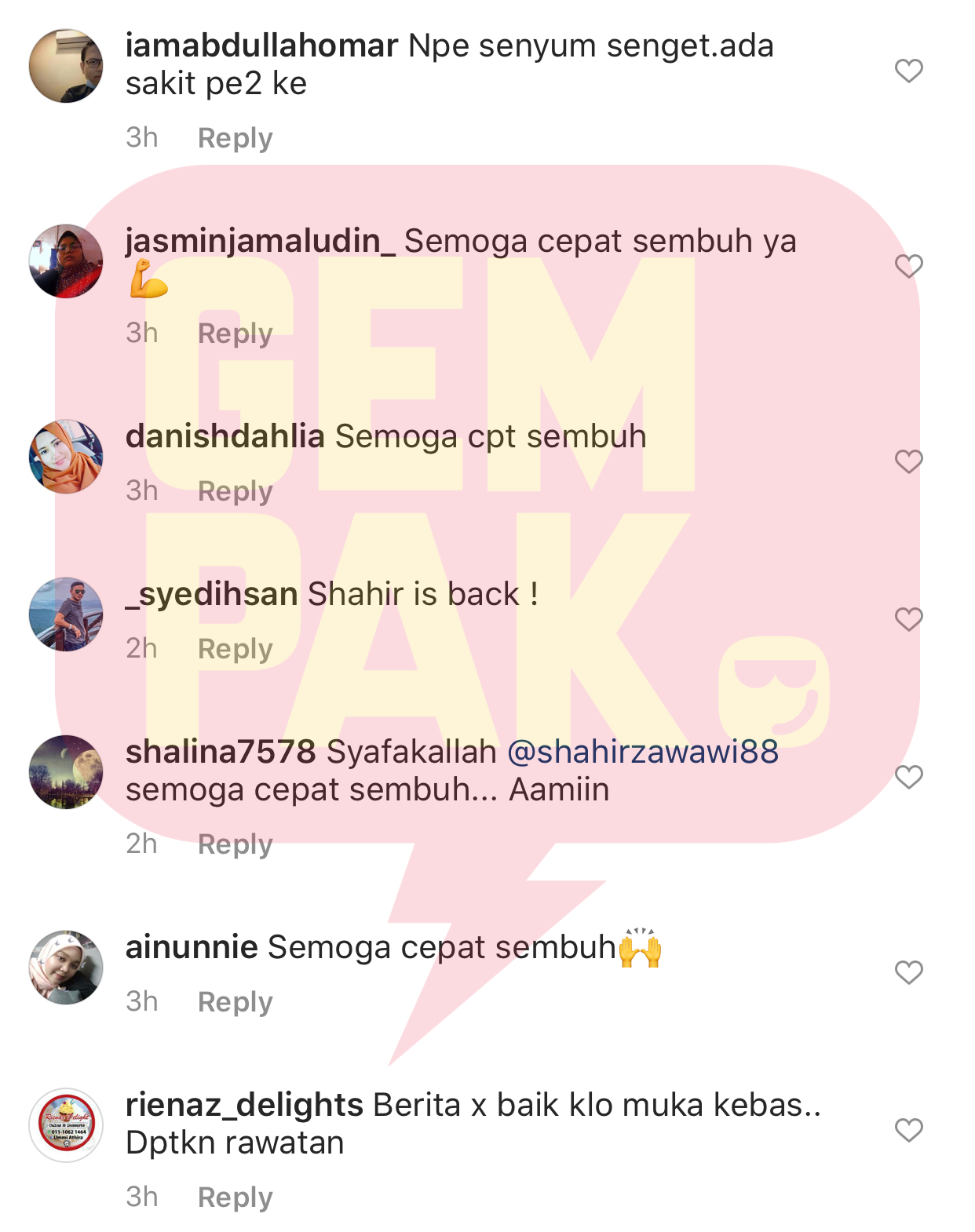
Task: Reply to rienaz_delights' comment
Action: pos(235,1197)
